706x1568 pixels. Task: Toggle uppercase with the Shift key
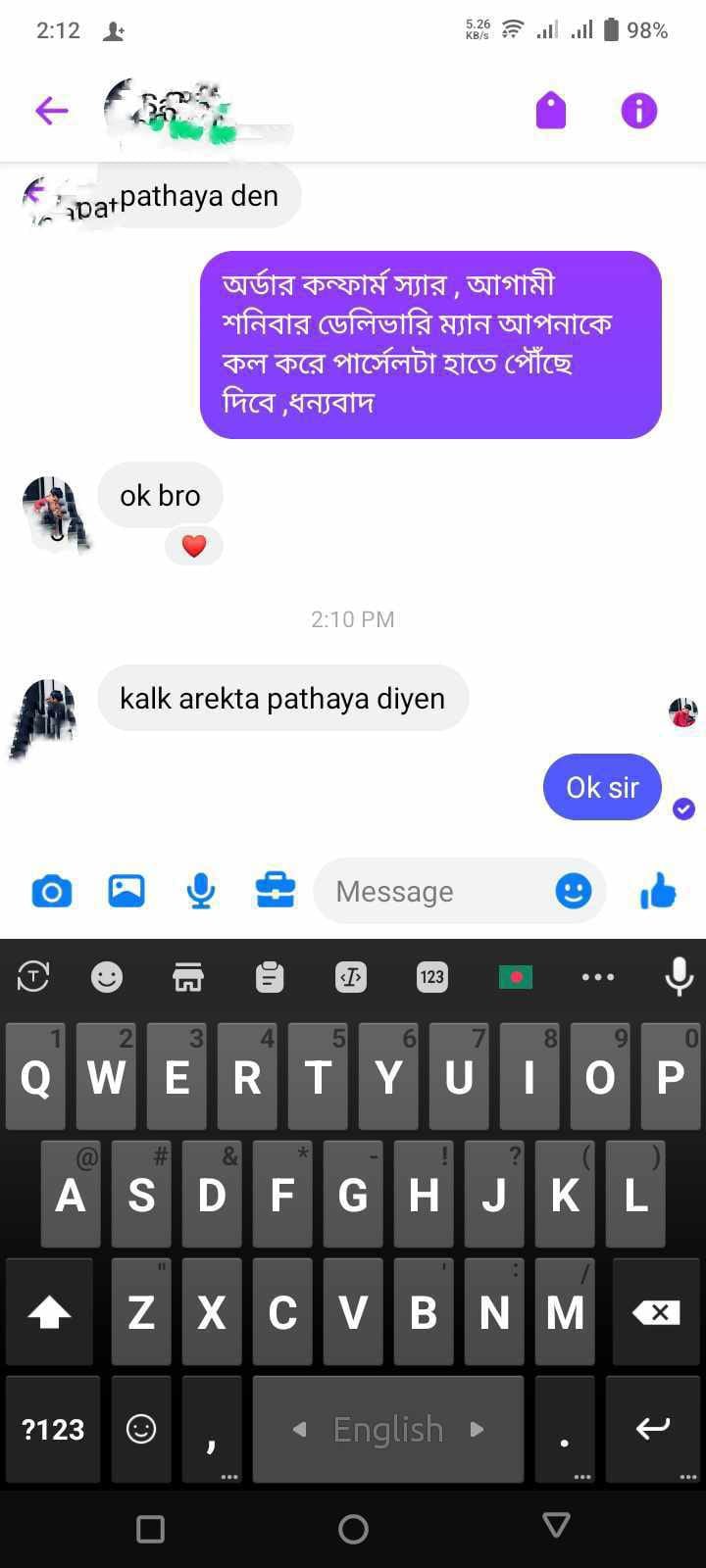[x=48, y=1311]
